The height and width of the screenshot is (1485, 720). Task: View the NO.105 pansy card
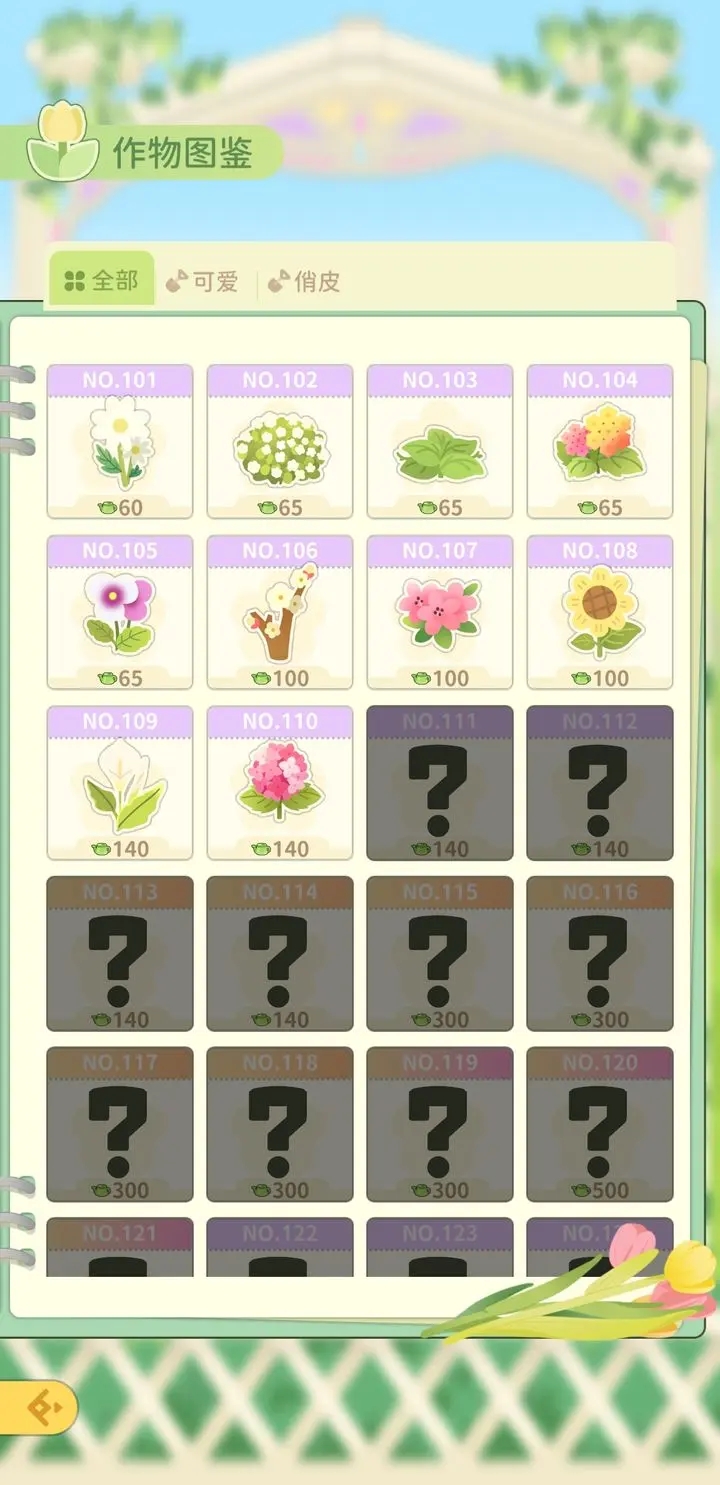(120, 612)
